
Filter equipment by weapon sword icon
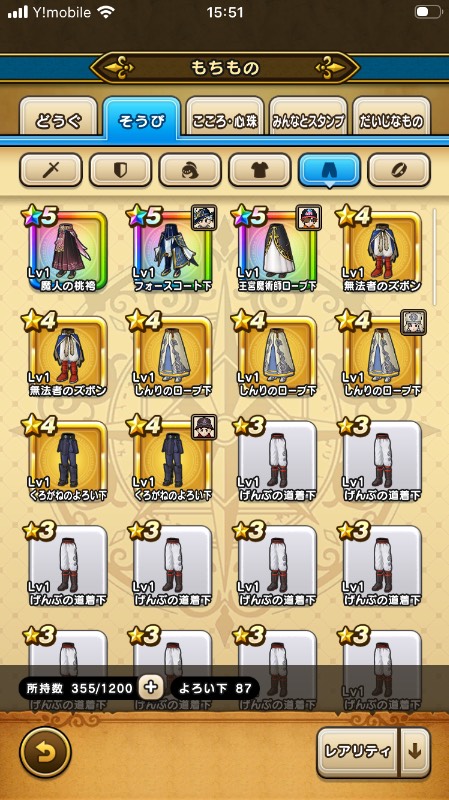click(x=51, y=170)
